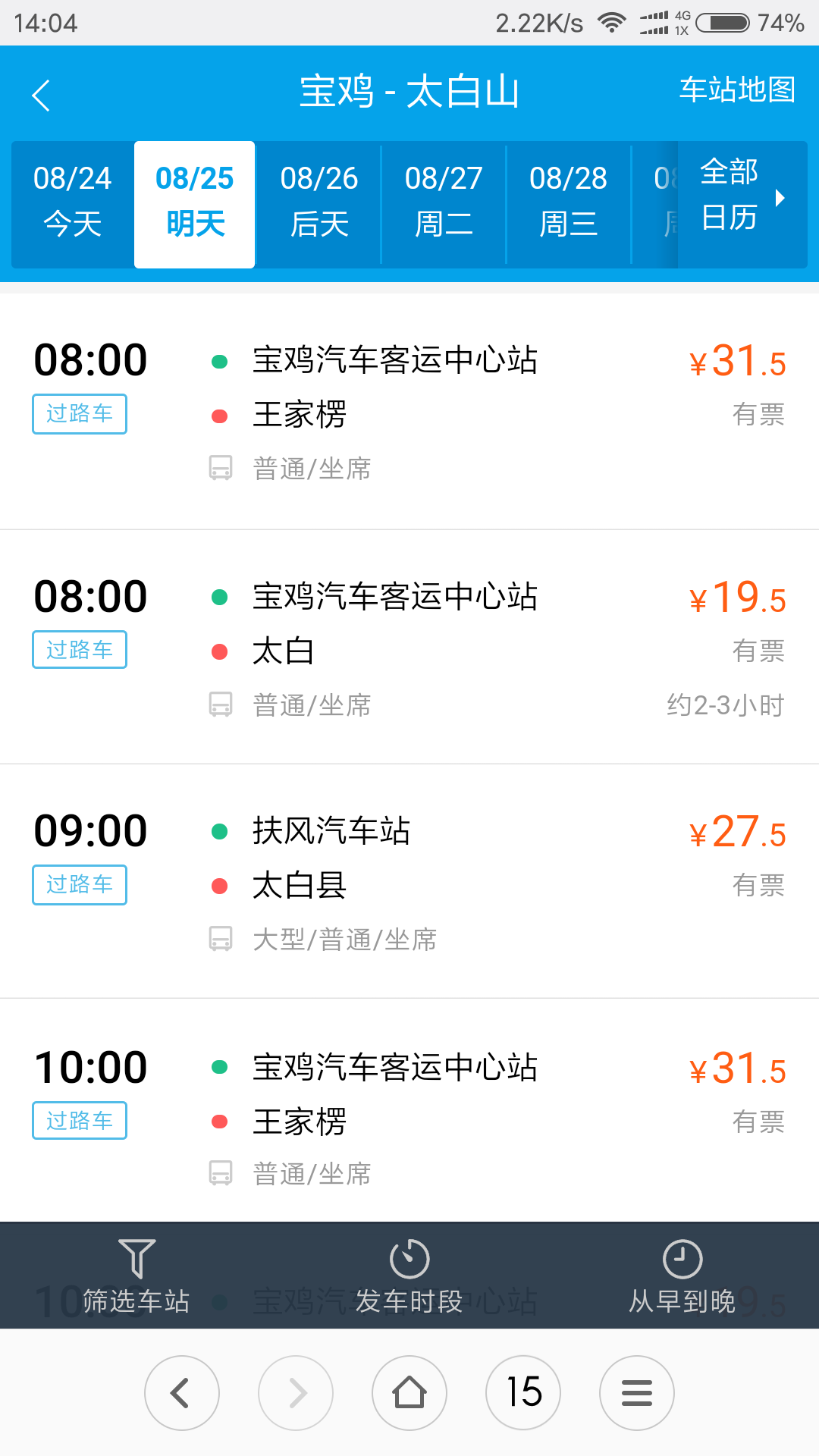Open 车站地图 station map

click(737, 90)
